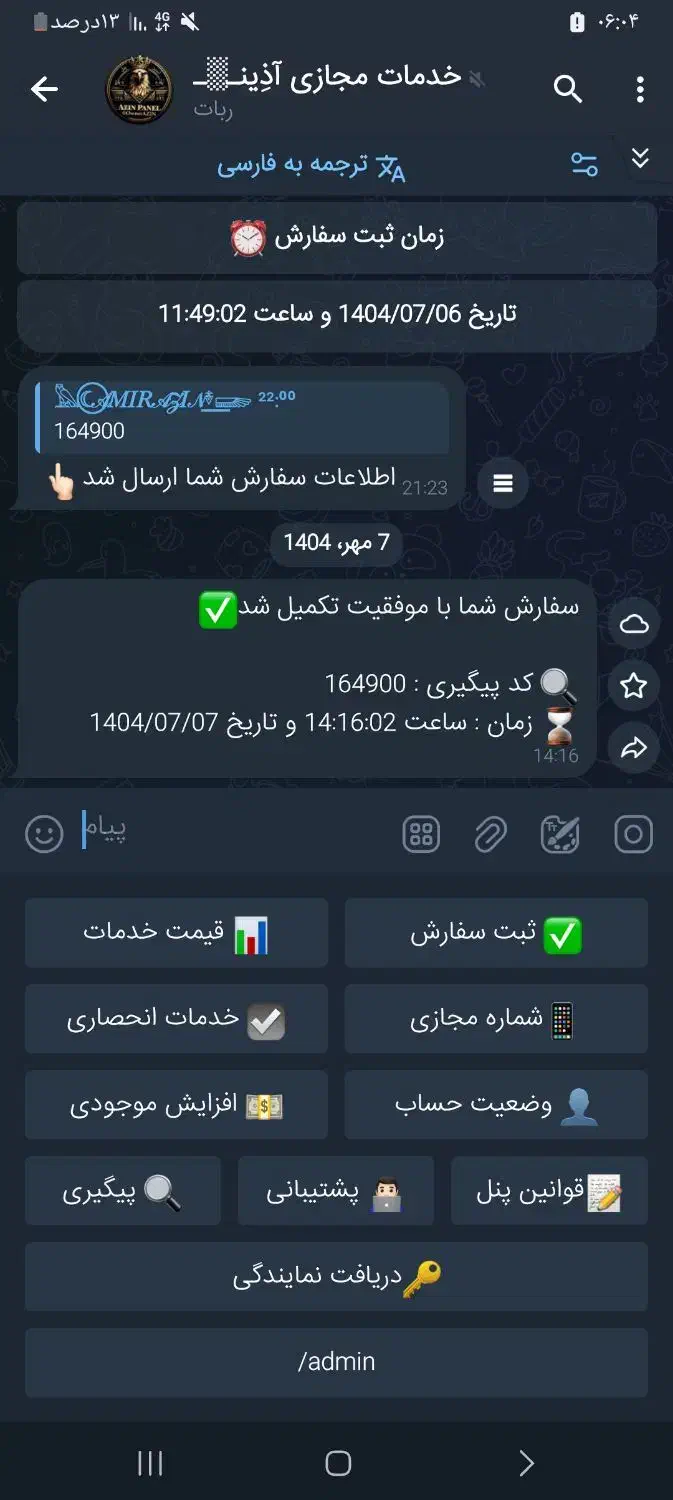Screen dimensions: 673x1500
Task: Check وضعیت حساب account status
Action: click(496, 1105)
